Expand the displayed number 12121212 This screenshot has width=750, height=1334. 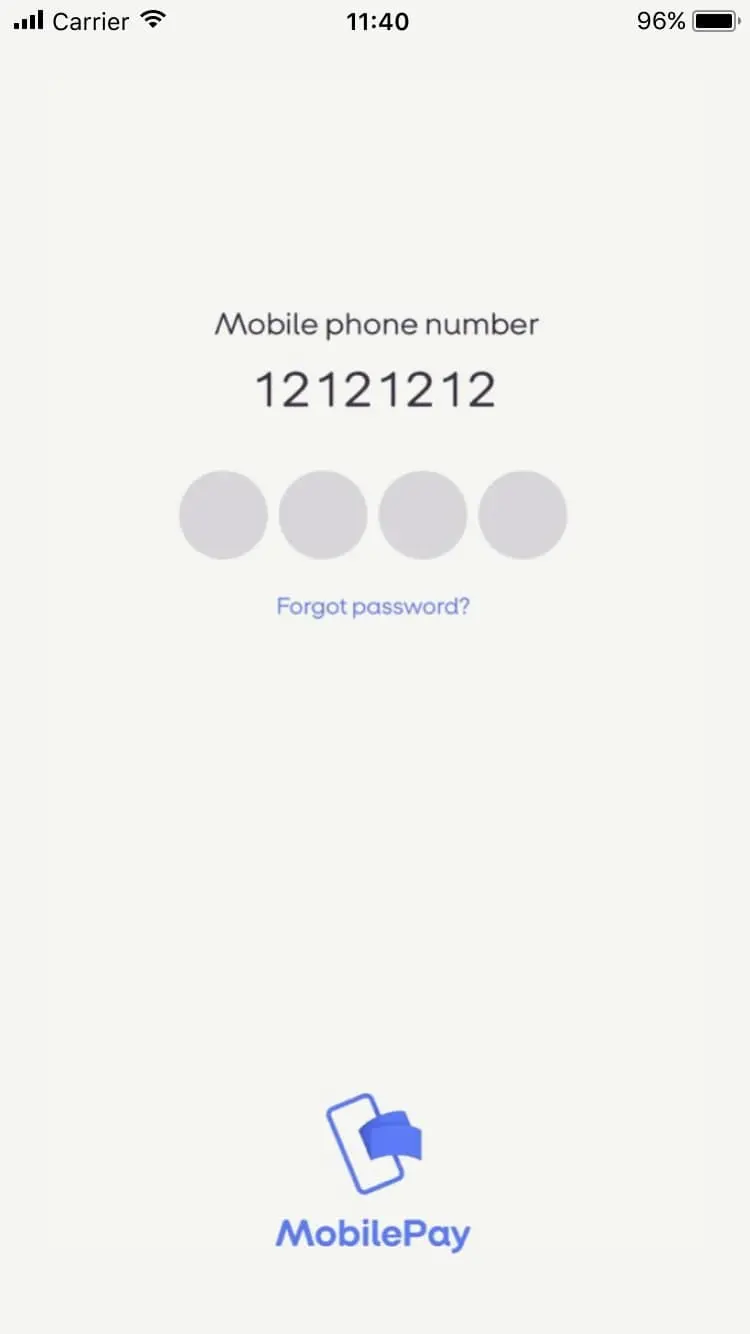(x=375, y=390)
